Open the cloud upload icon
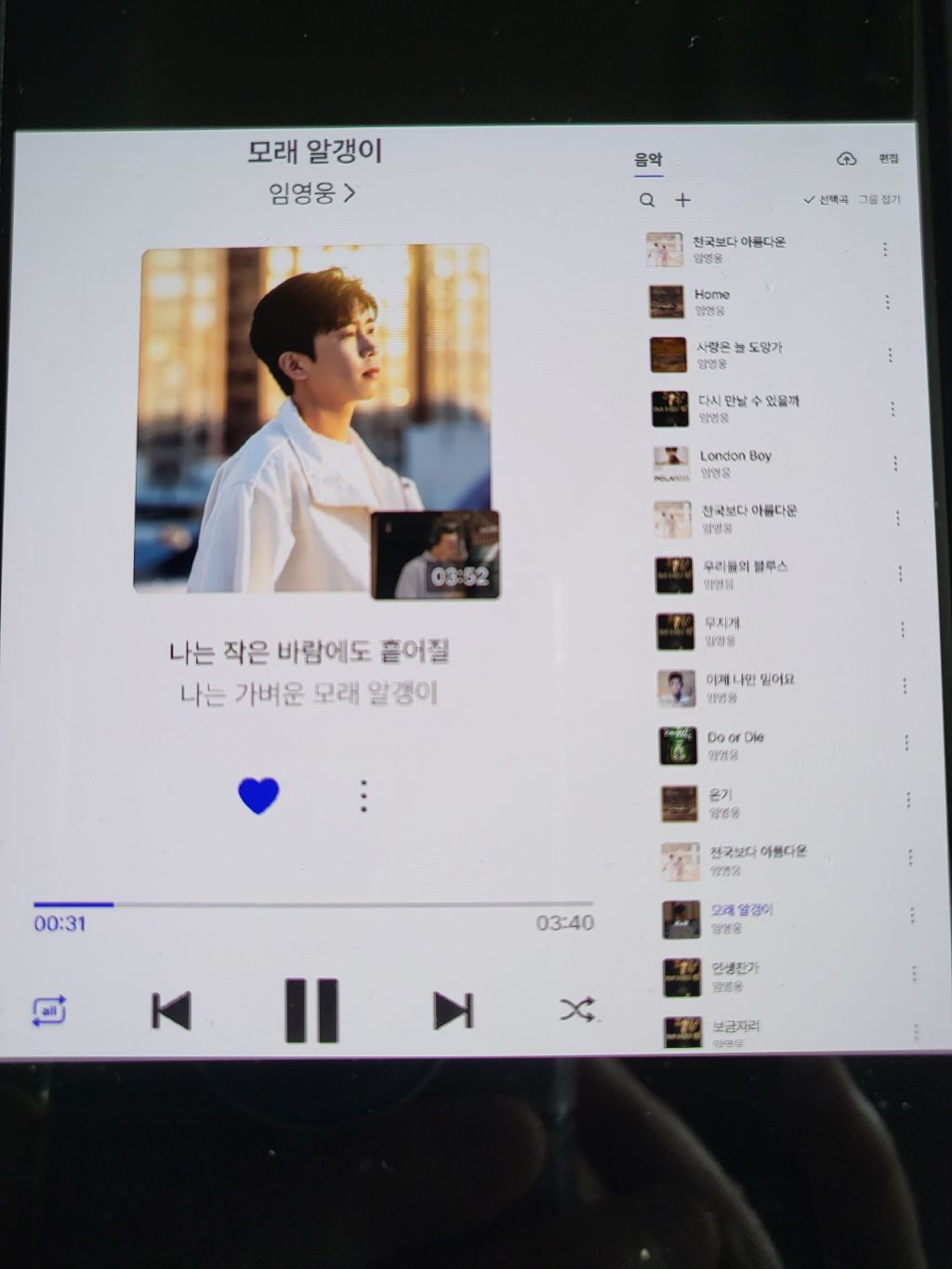 tap(846, 159)
